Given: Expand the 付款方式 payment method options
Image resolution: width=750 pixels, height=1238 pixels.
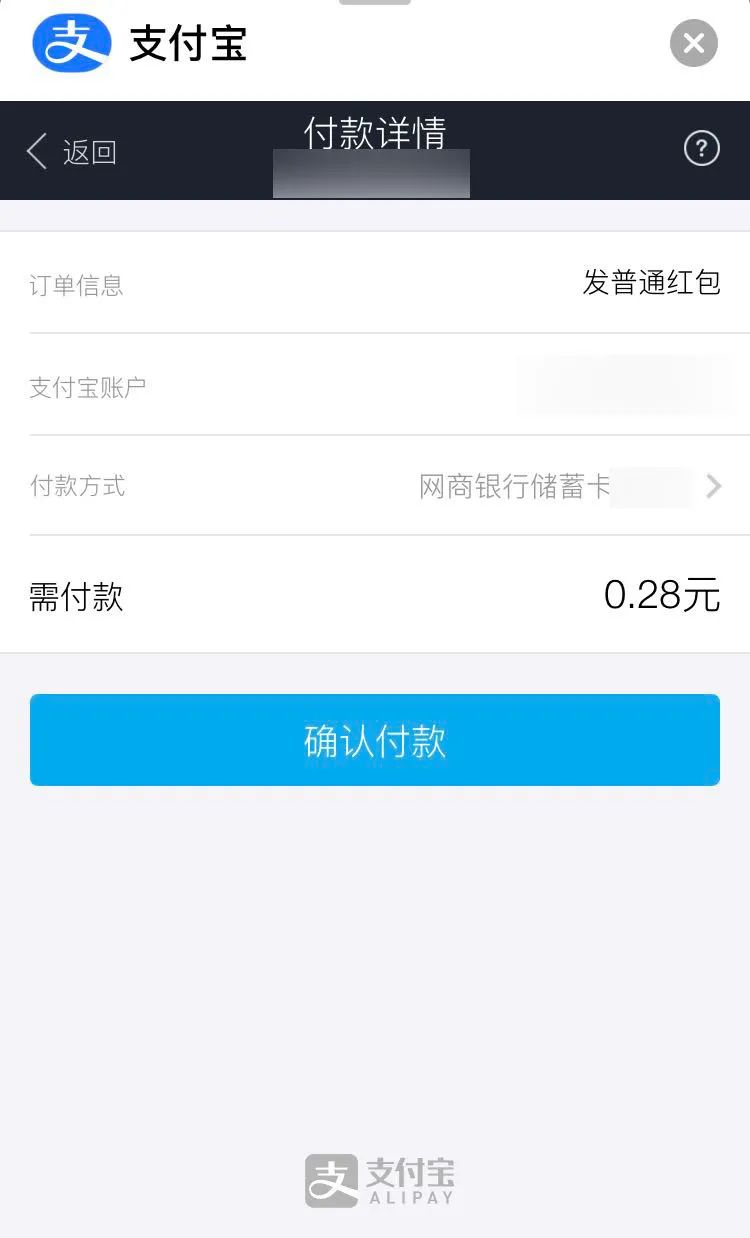Looking at the screenshot, I should point(375,487).
